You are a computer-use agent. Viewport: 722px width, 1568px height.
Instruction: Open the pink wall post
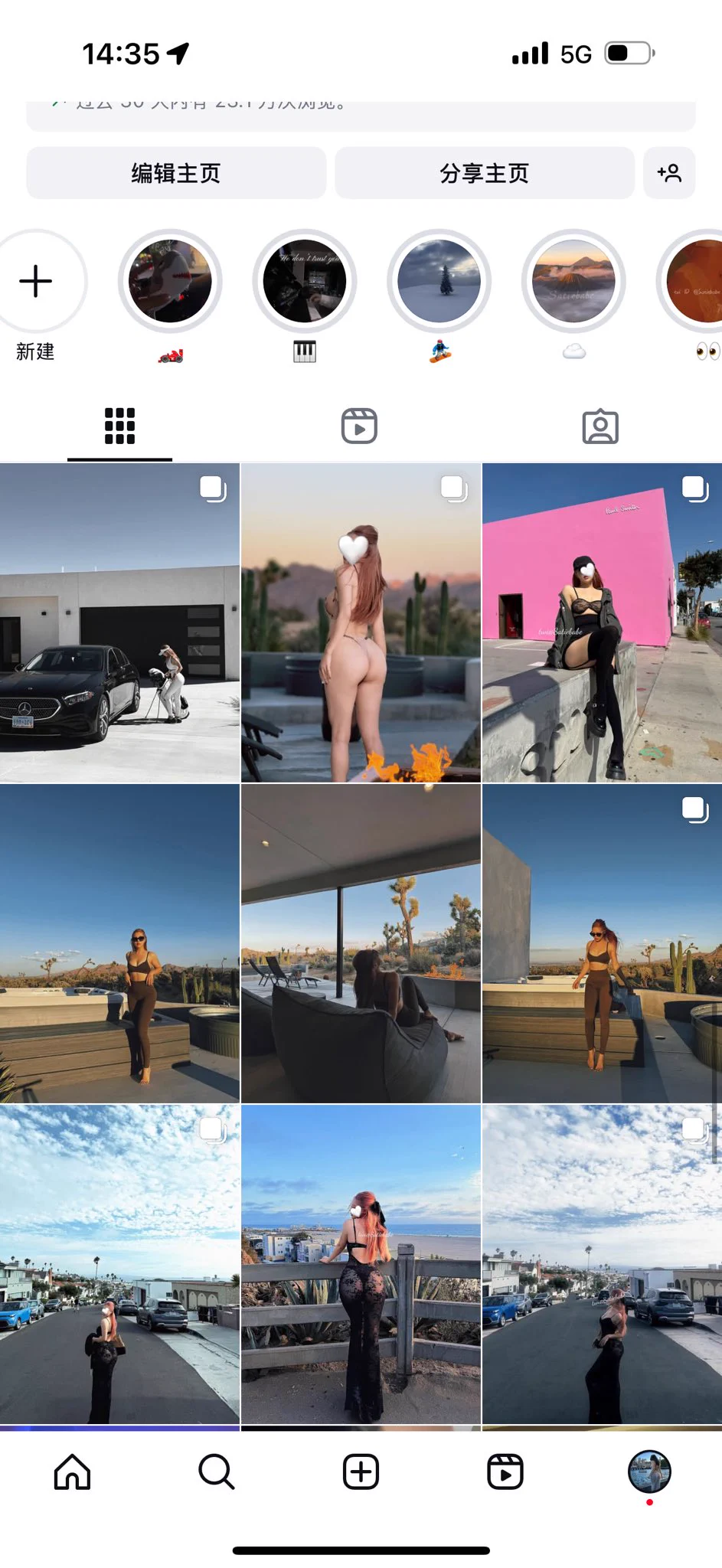pos(602,622)
